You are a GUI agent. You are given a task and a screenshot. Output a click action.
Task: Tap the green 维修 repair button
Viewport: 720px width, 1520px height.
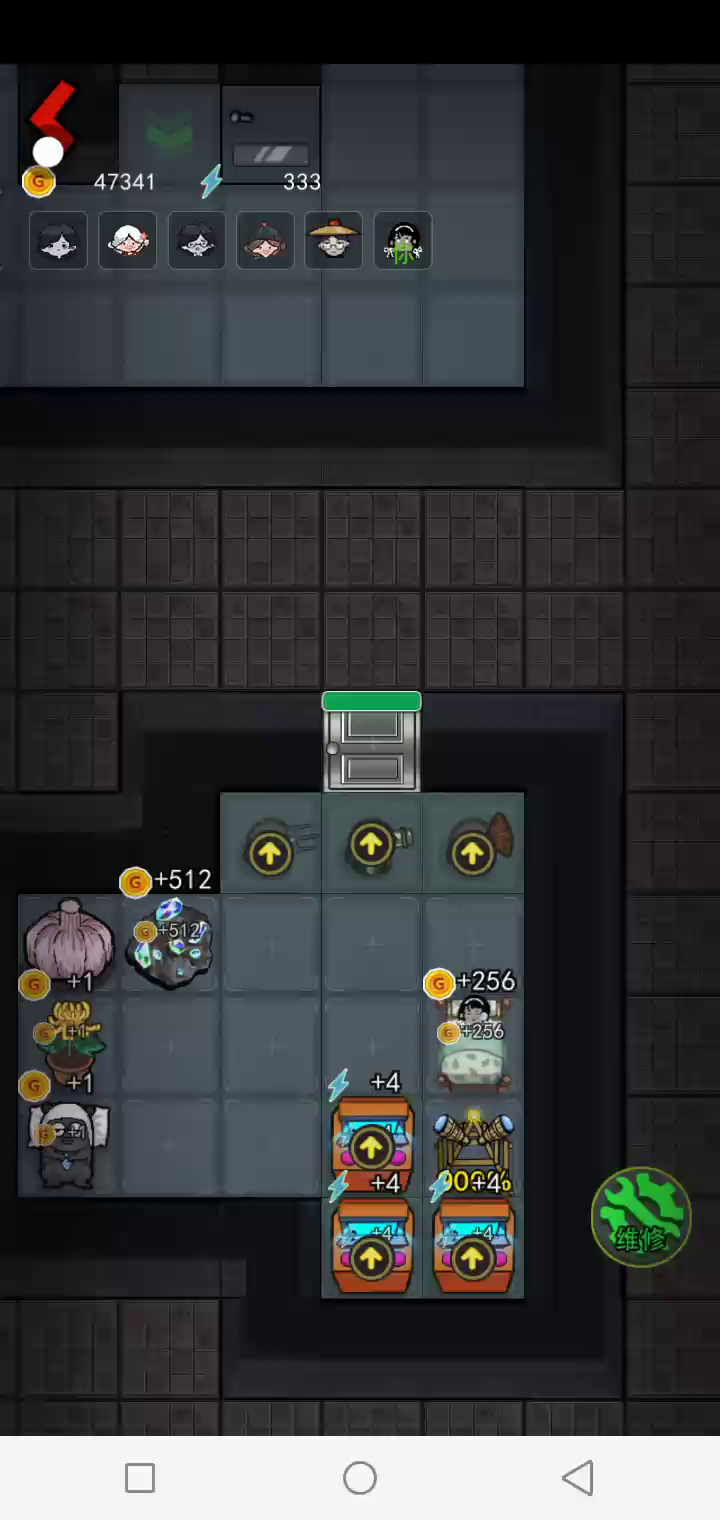[641, 1217]
